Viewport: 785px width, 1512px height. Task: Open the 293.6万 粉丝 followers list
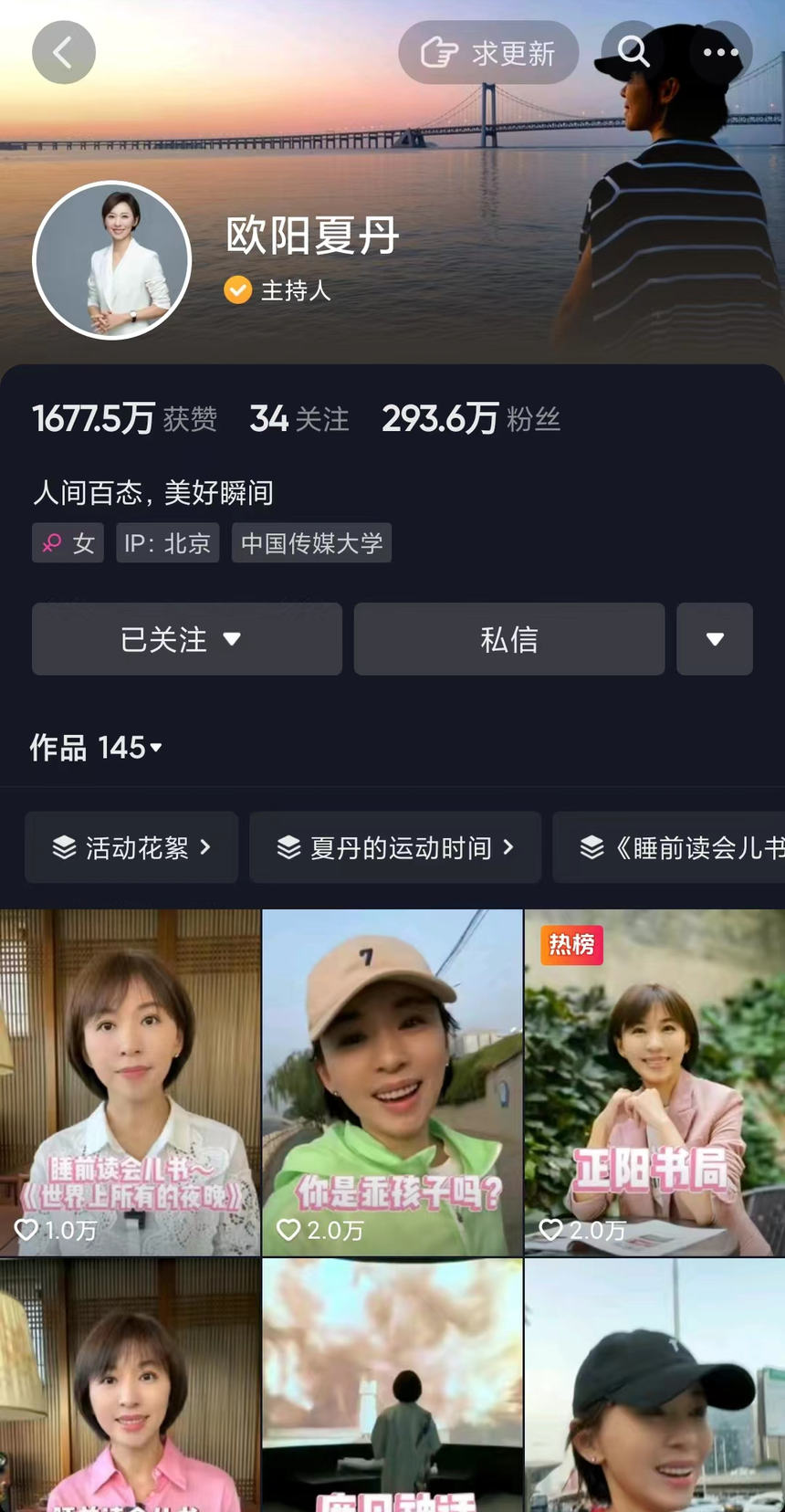tap(470, 419)
